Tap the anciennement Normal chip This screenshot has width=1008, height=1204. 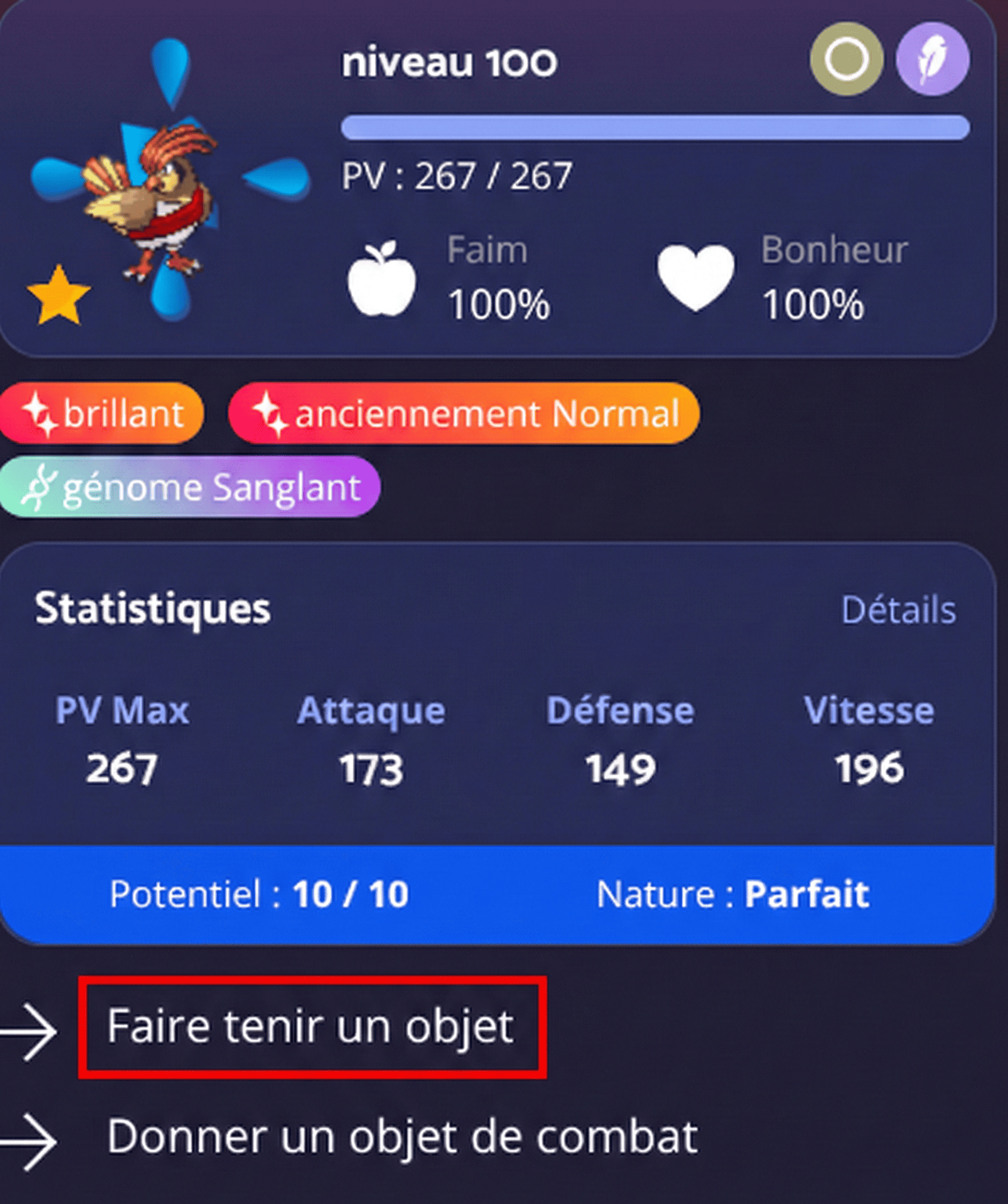463,413
